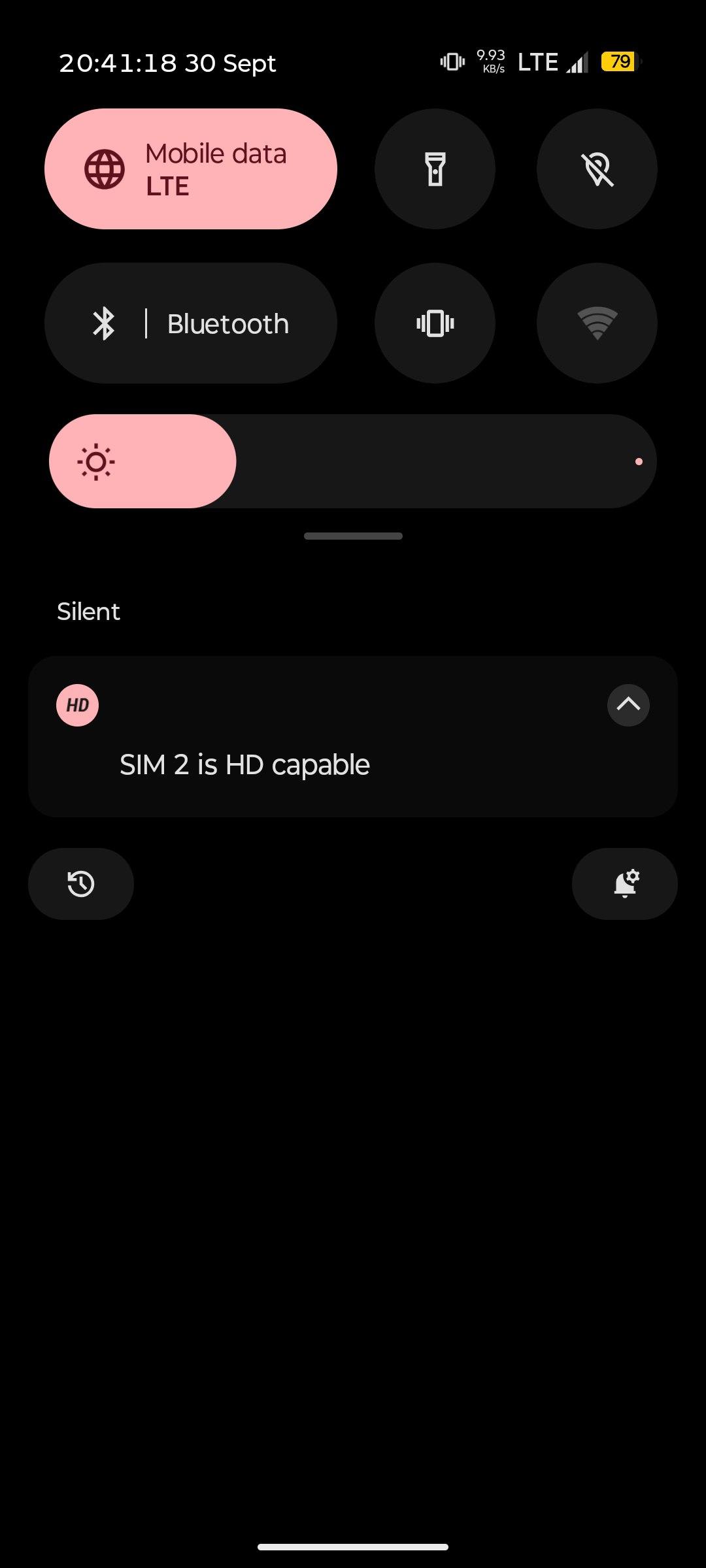The image size is (706, 1568).
Task: Open the SIM 2 is HD capable notification
Action: [x=244, y=764]
